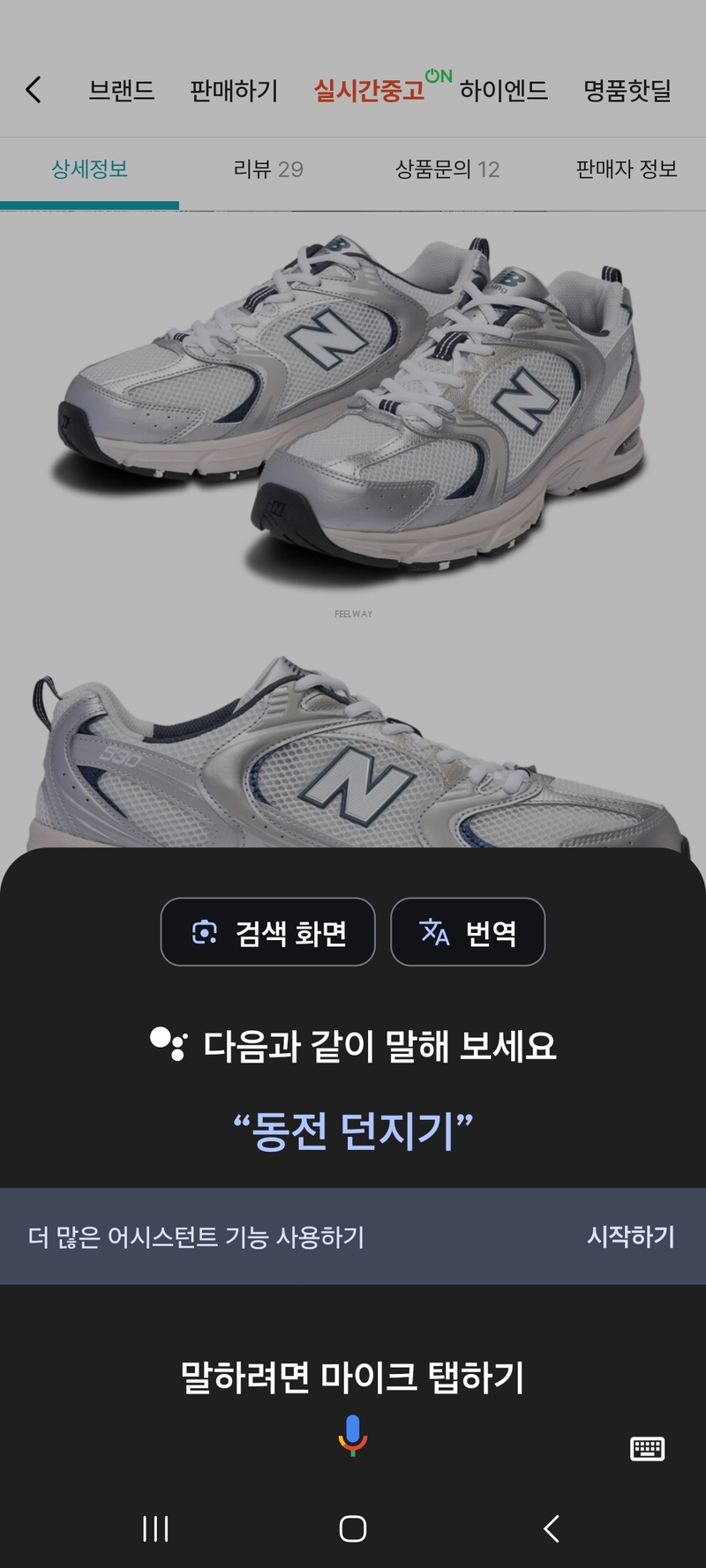Tap the 번역 button

(468, 932)
